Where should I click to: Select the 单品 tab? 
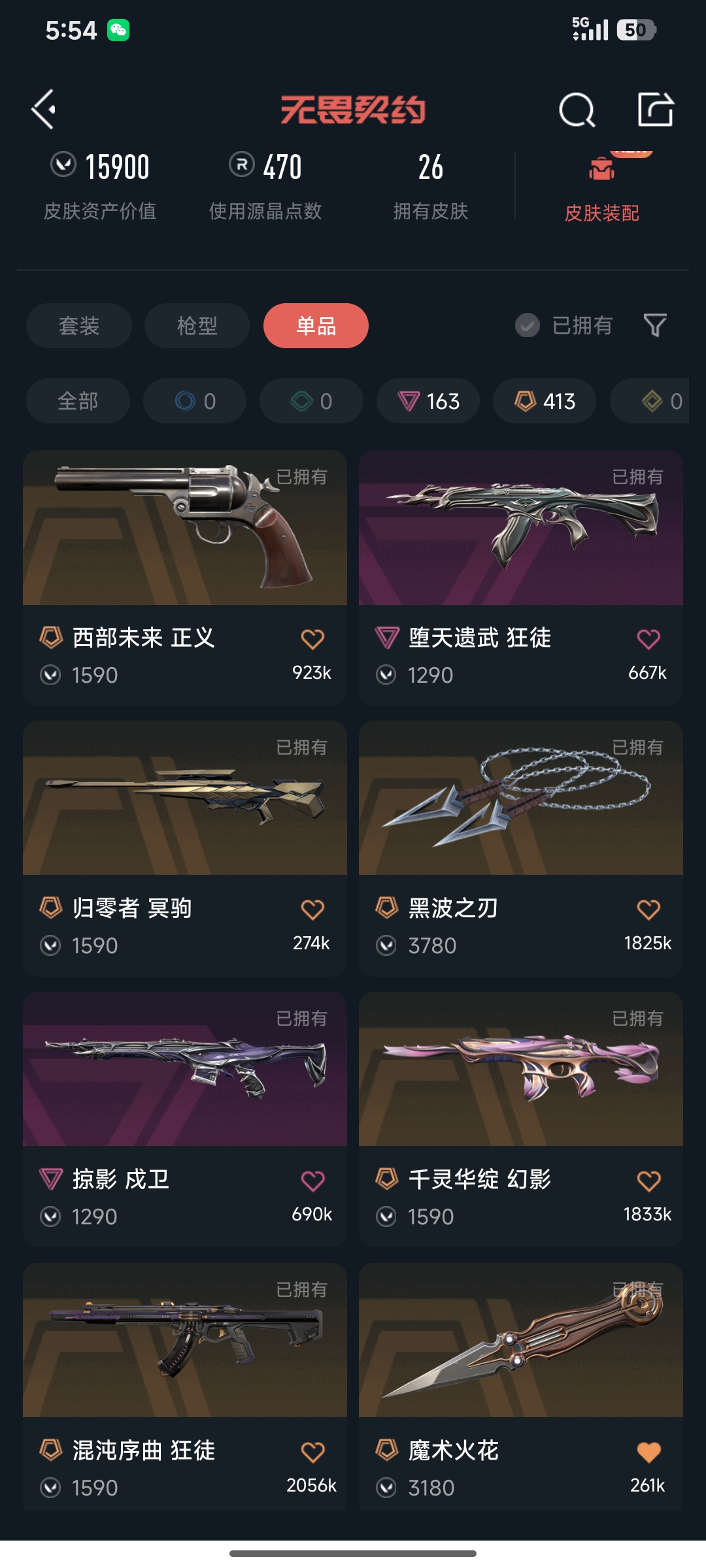[316, 325]
